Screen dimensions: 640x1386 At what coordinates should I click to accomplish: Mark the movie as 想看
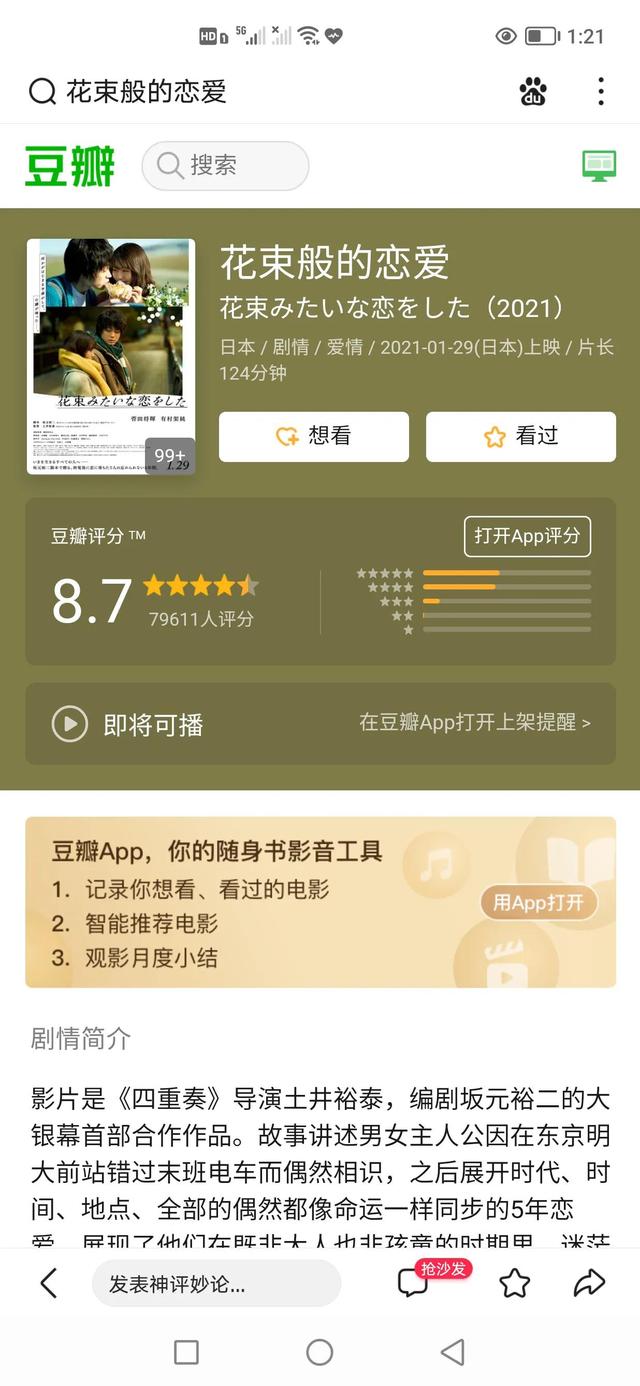[x=314, y=436]
